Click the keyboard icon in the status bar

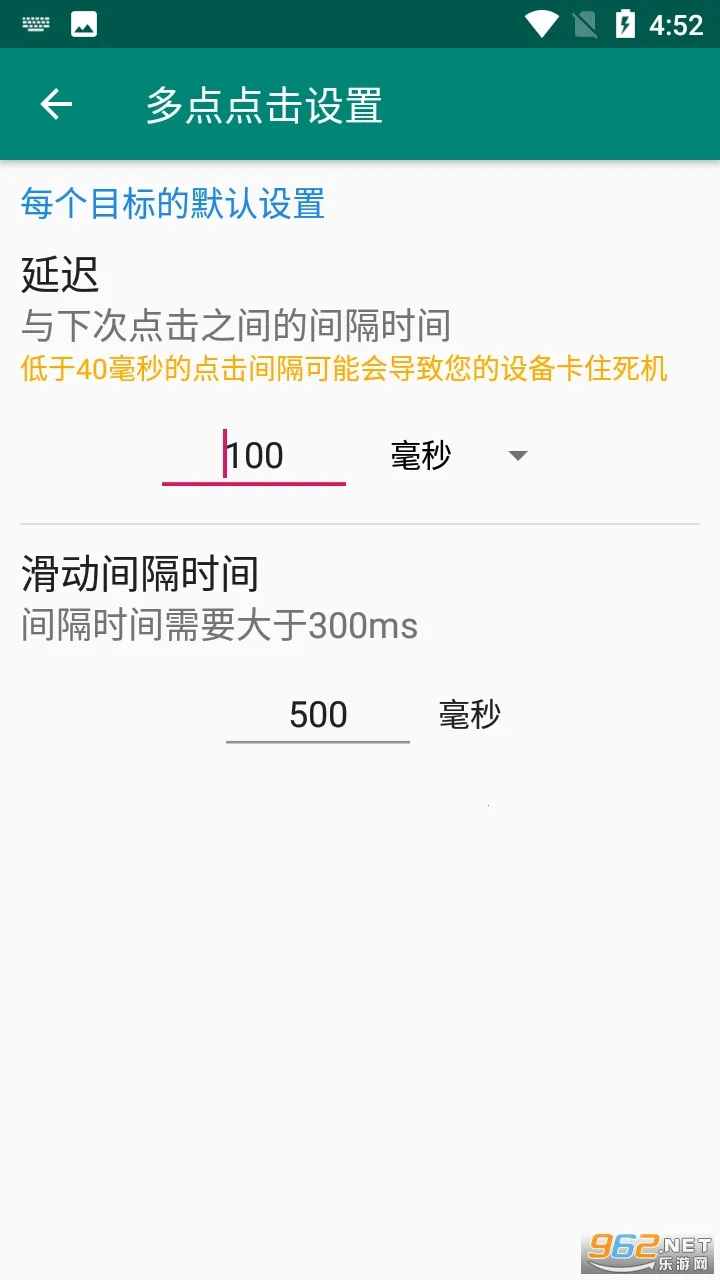pos(36,22)
